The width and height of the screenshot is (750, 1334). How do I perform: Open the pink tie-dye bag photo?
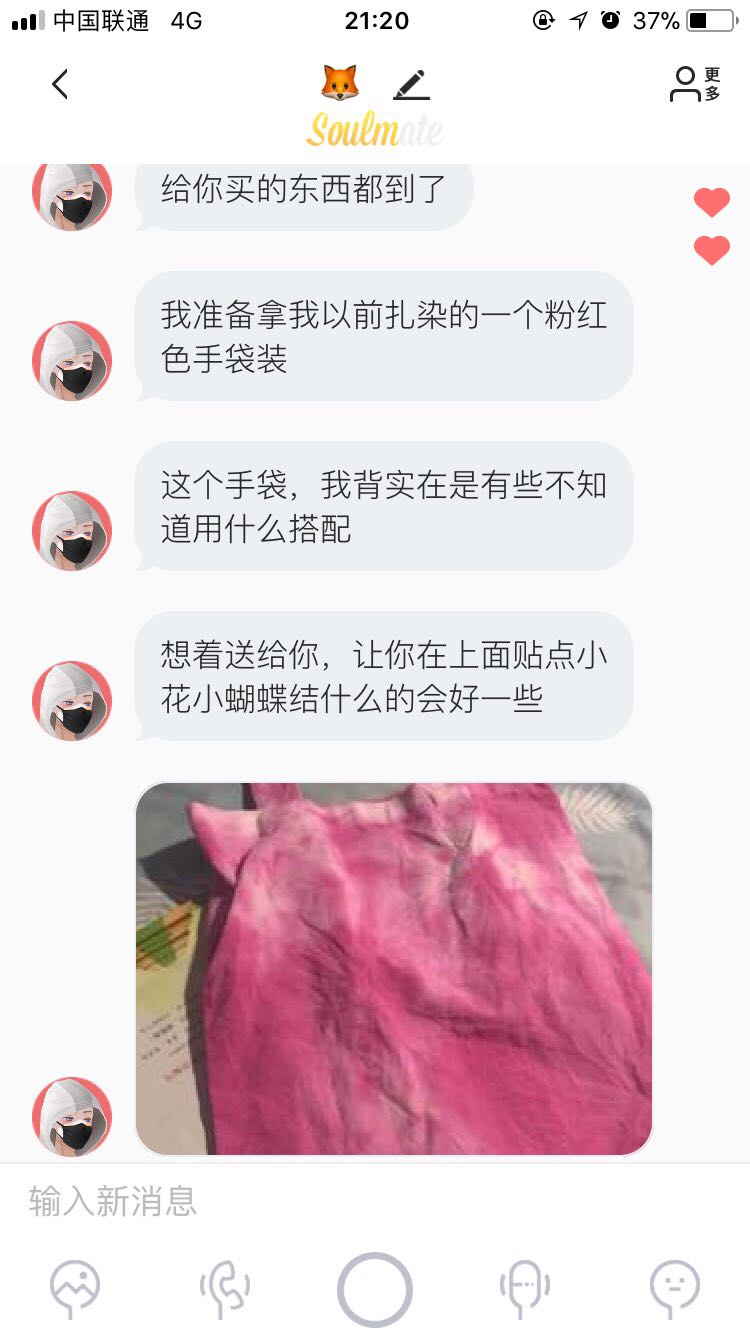394,969
